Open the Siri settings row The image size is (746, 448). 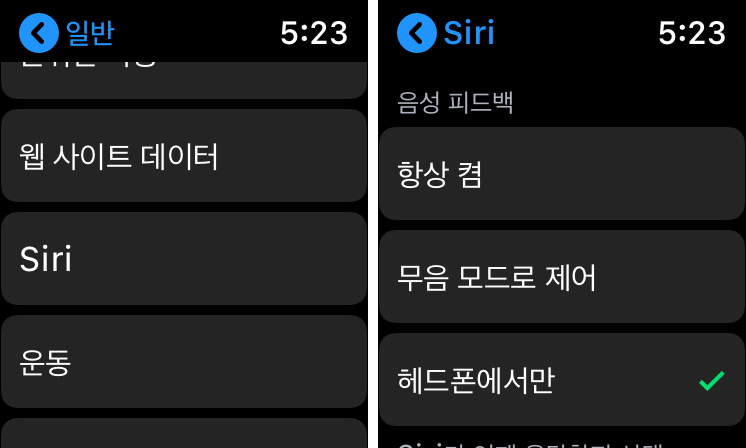click(184, 259)
